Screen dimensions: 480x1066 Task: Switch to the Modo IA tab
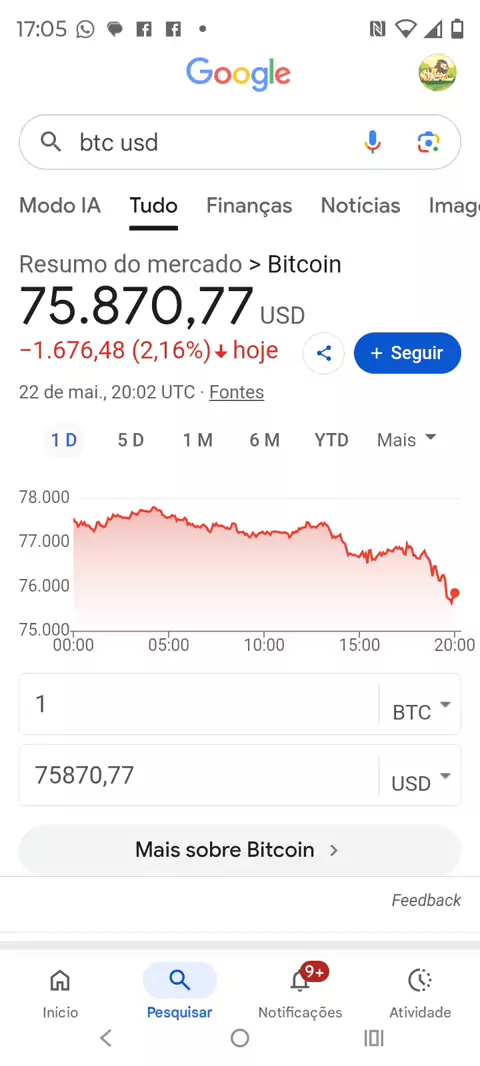pos(60,205)
